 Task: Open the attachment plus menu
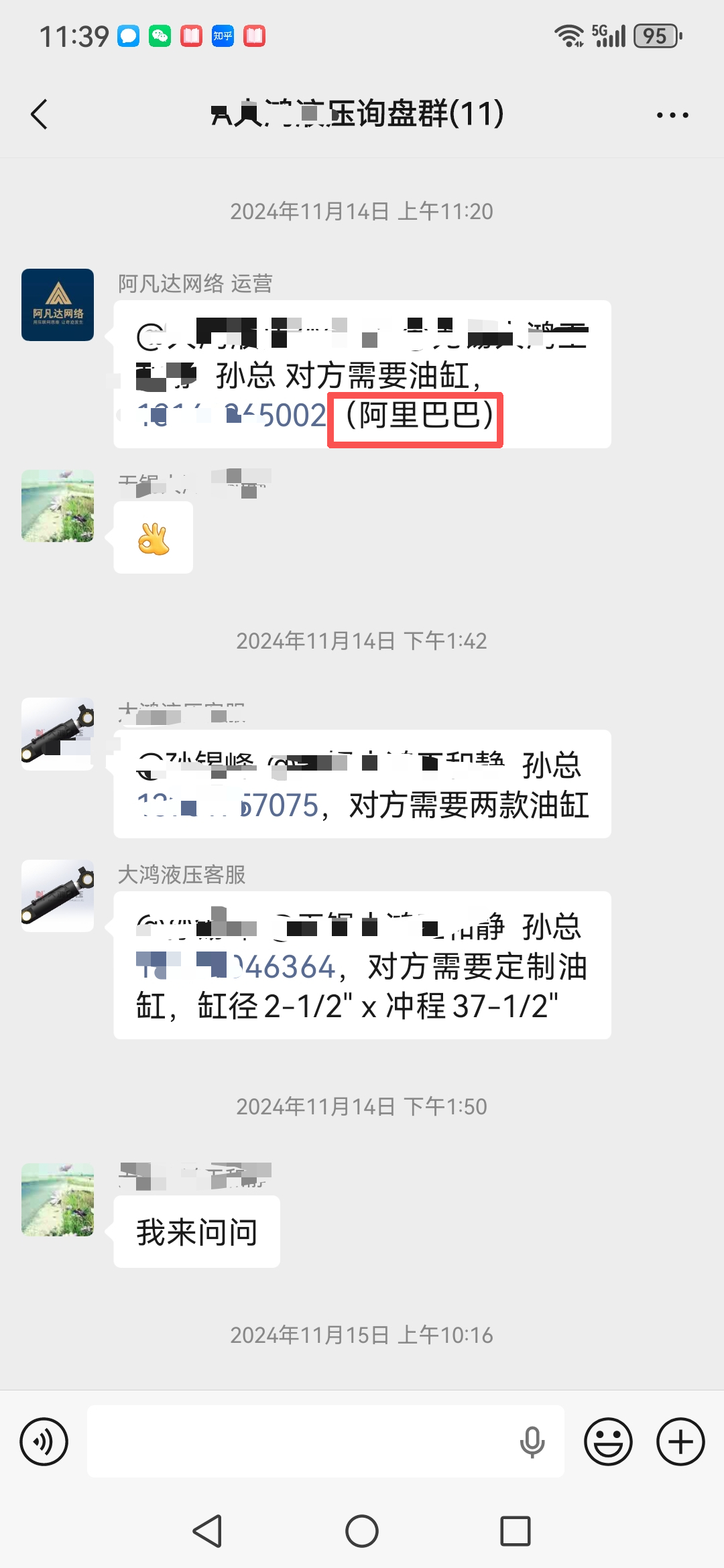click(680, 1441)
